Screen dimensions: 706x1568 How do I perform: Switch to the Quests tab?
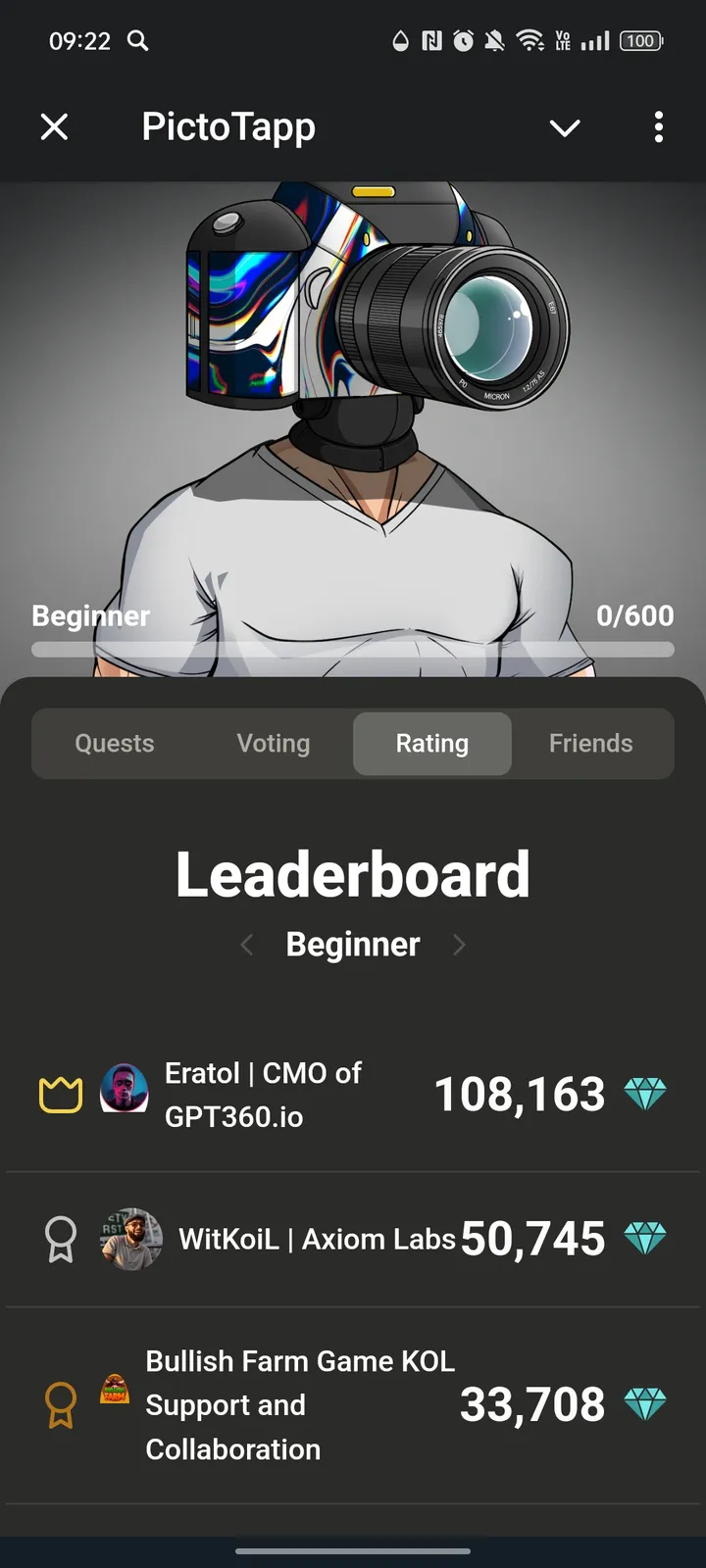coord(115,744)
